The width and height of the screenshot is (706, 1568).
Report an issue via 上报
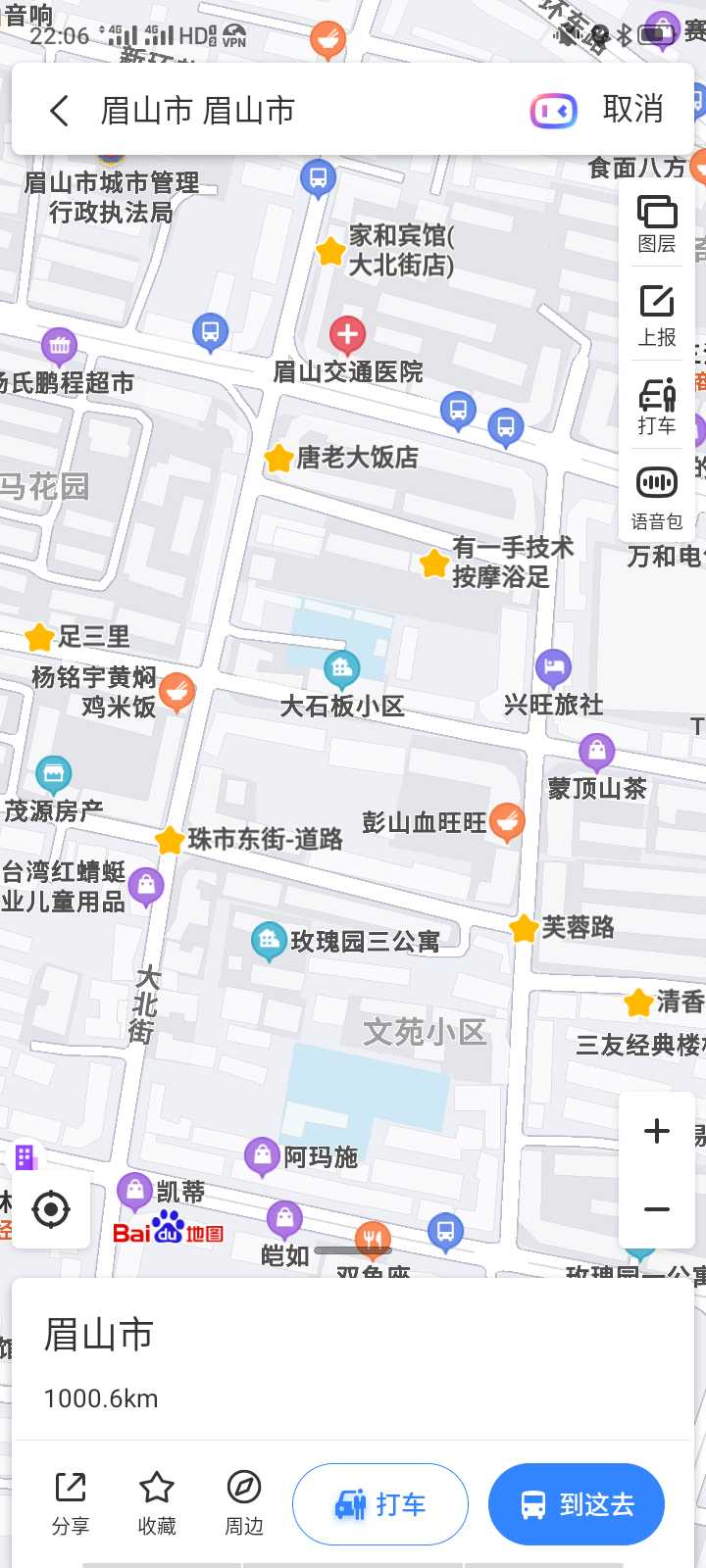[657, 316]
